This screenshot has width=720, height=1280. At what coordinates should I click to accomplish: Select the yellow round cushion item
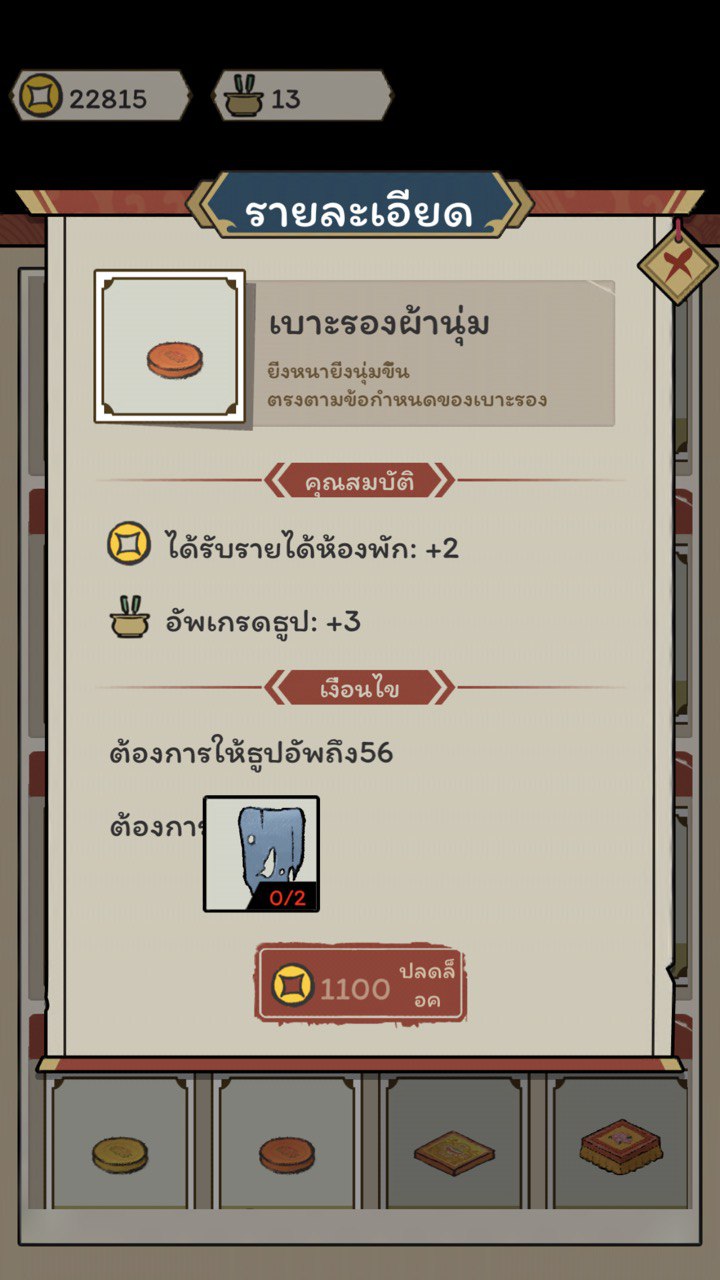(120, 1153)
